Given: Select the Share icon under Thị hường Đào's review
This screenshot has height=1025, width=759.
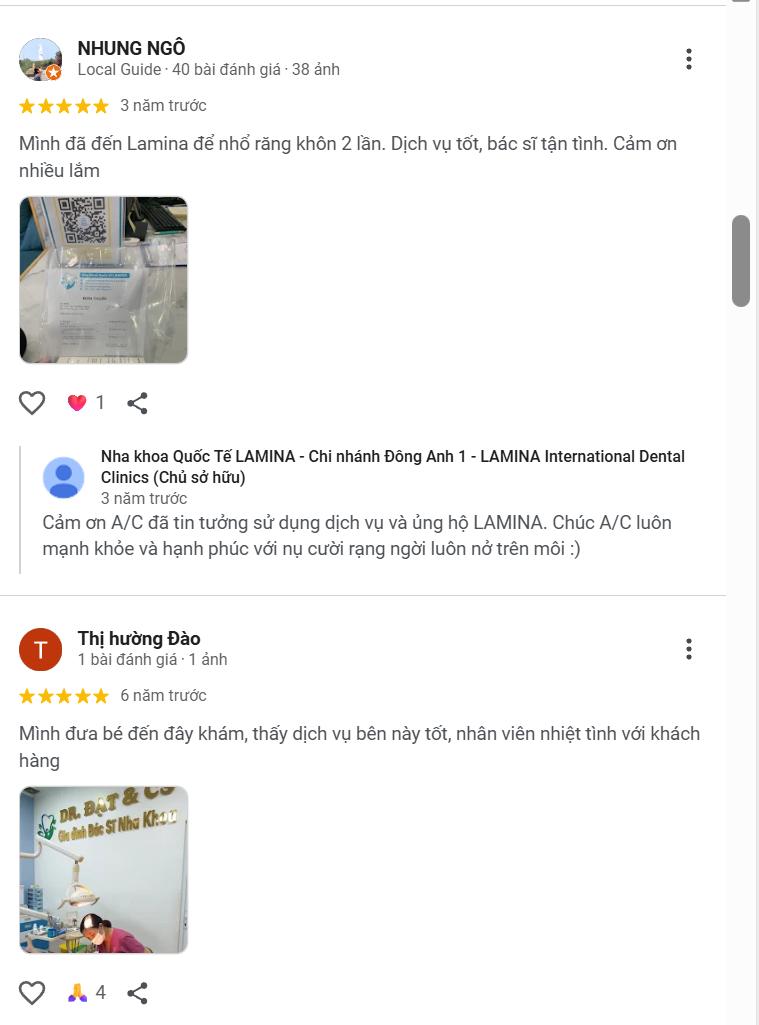Looking at the screenshot, I should tap(138, 992).
